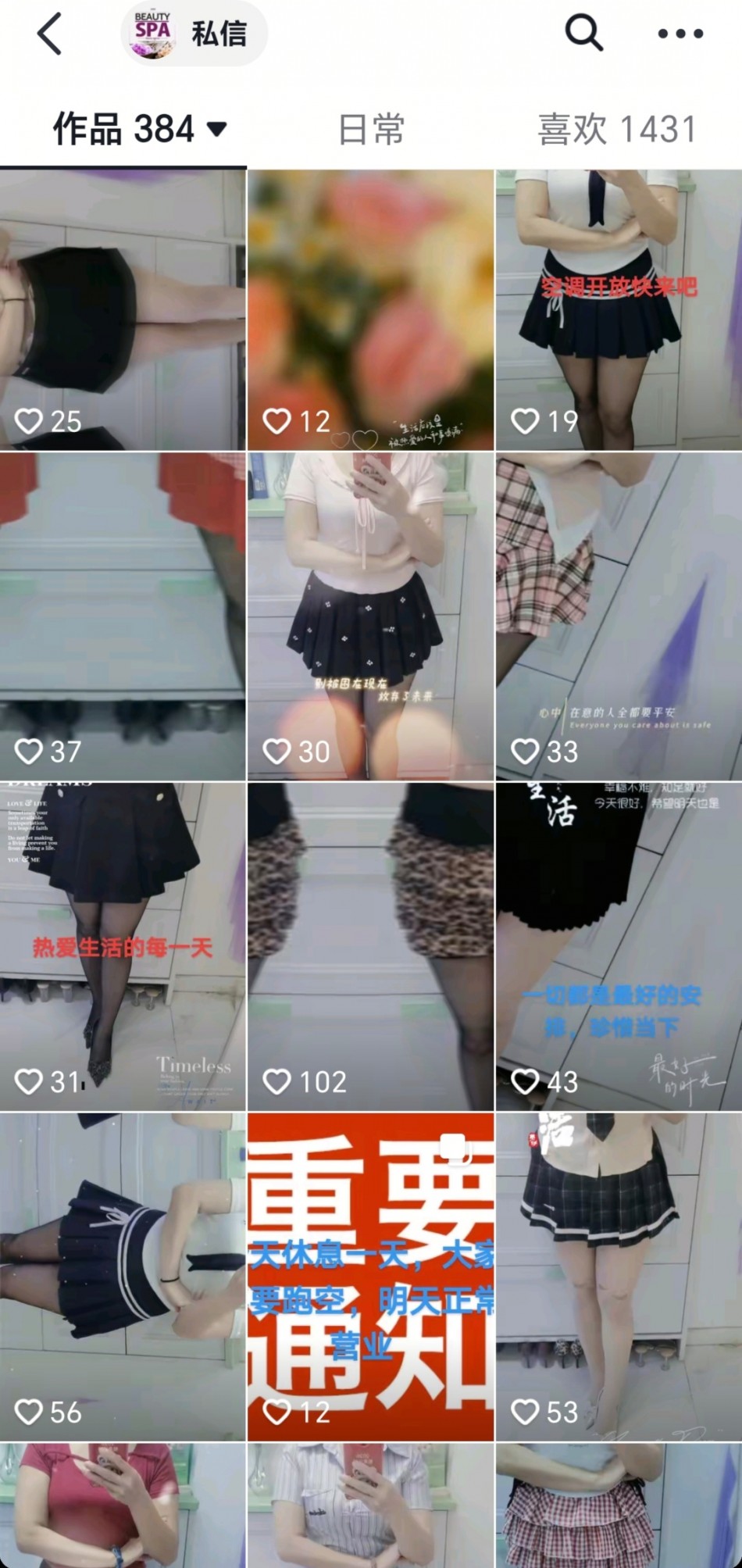Open the video with 33 likes
The image size is (742, 1568).
pyautogui.click(x=619, y=616)
